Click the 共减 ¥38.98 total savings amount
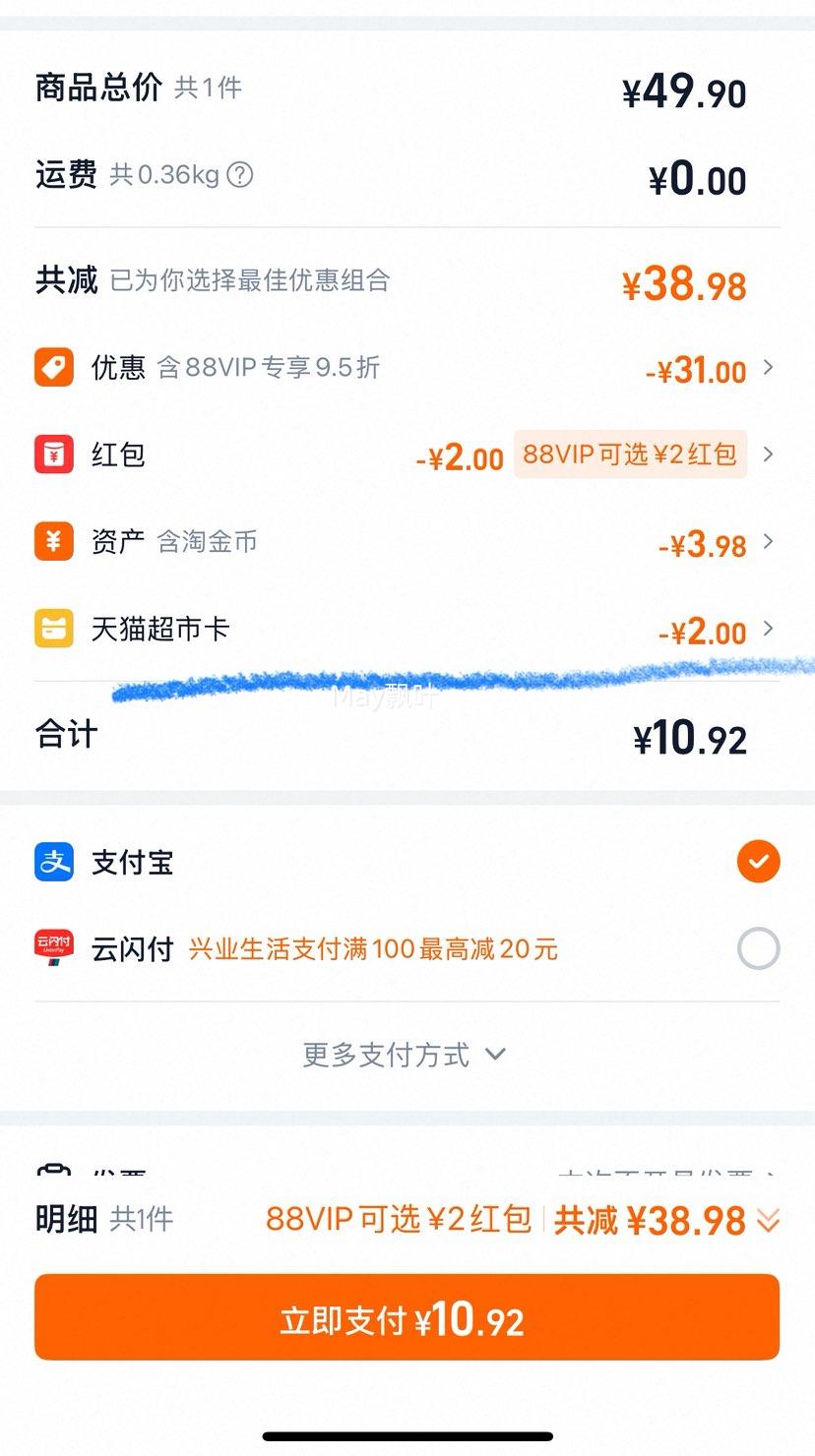 pyautogui.click(x=683, y=282)
